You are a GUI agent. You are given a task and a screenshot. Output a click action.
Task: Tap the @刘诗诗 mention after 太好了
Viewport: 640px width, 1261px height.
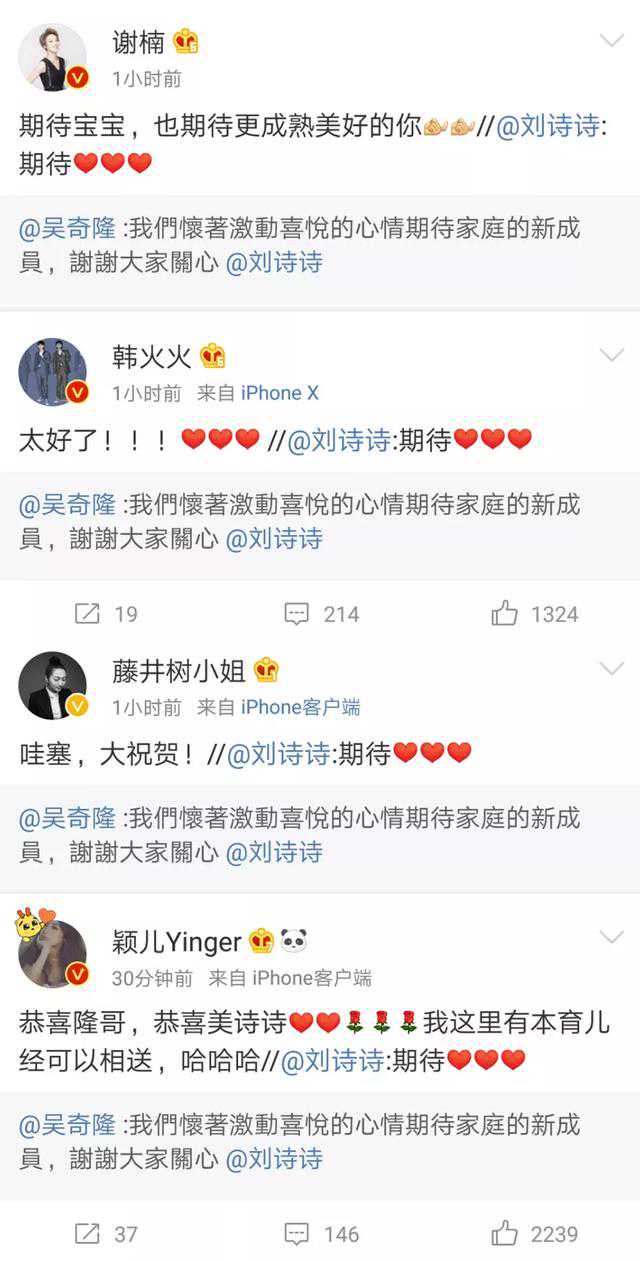[x=338, y=440]
